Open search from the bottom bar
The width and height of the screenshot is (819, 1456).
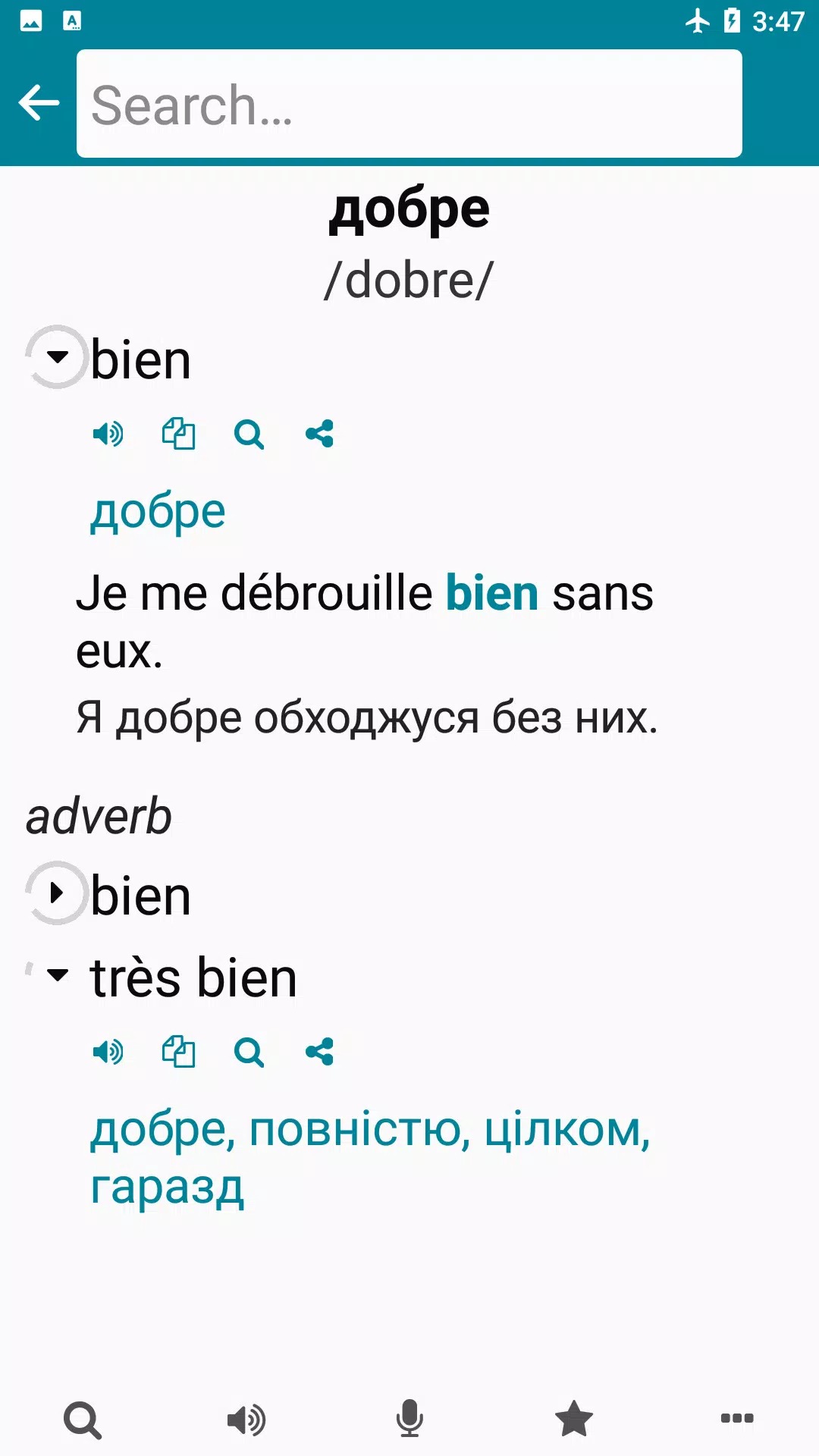(x=83, y=1419)
